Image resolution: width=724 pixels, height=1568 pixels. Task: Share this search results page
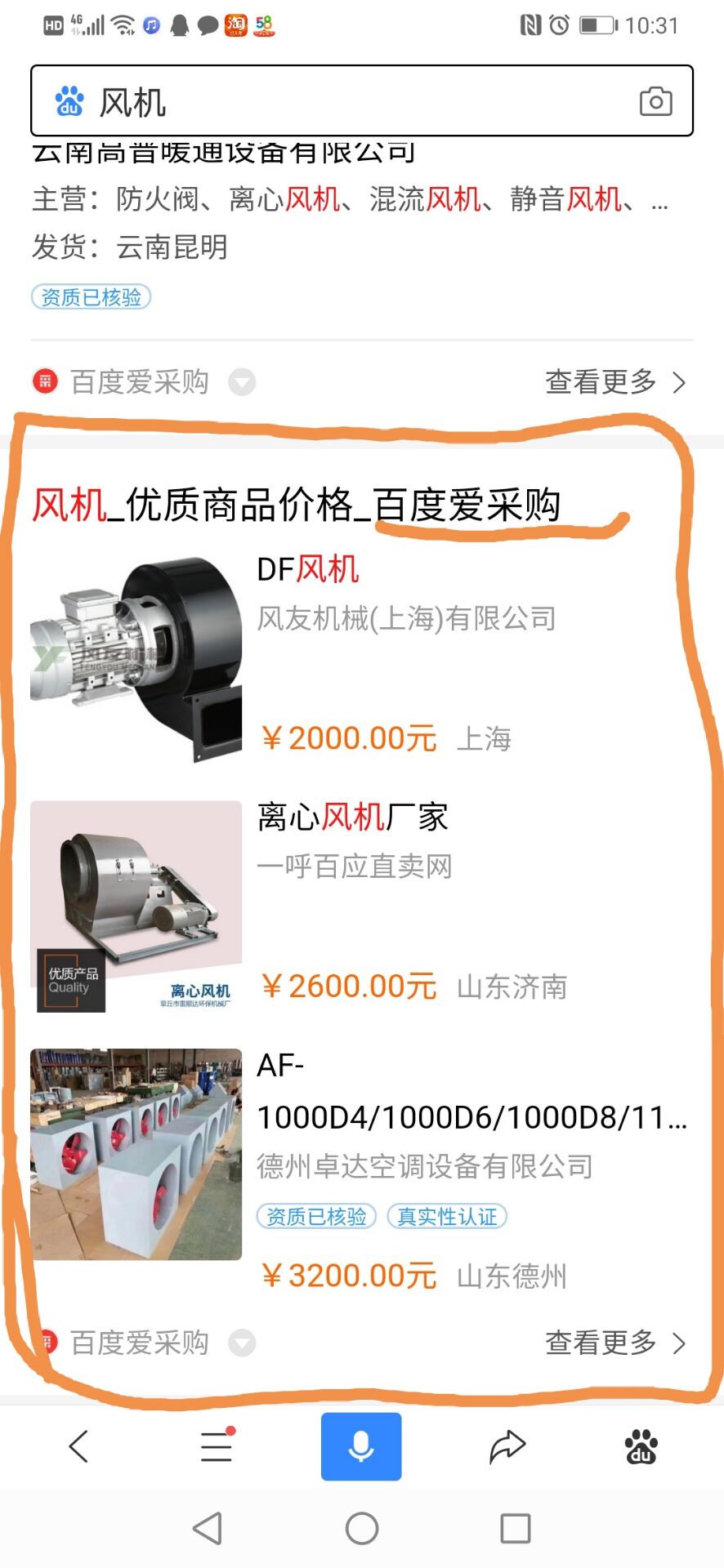click(507, 1446)
